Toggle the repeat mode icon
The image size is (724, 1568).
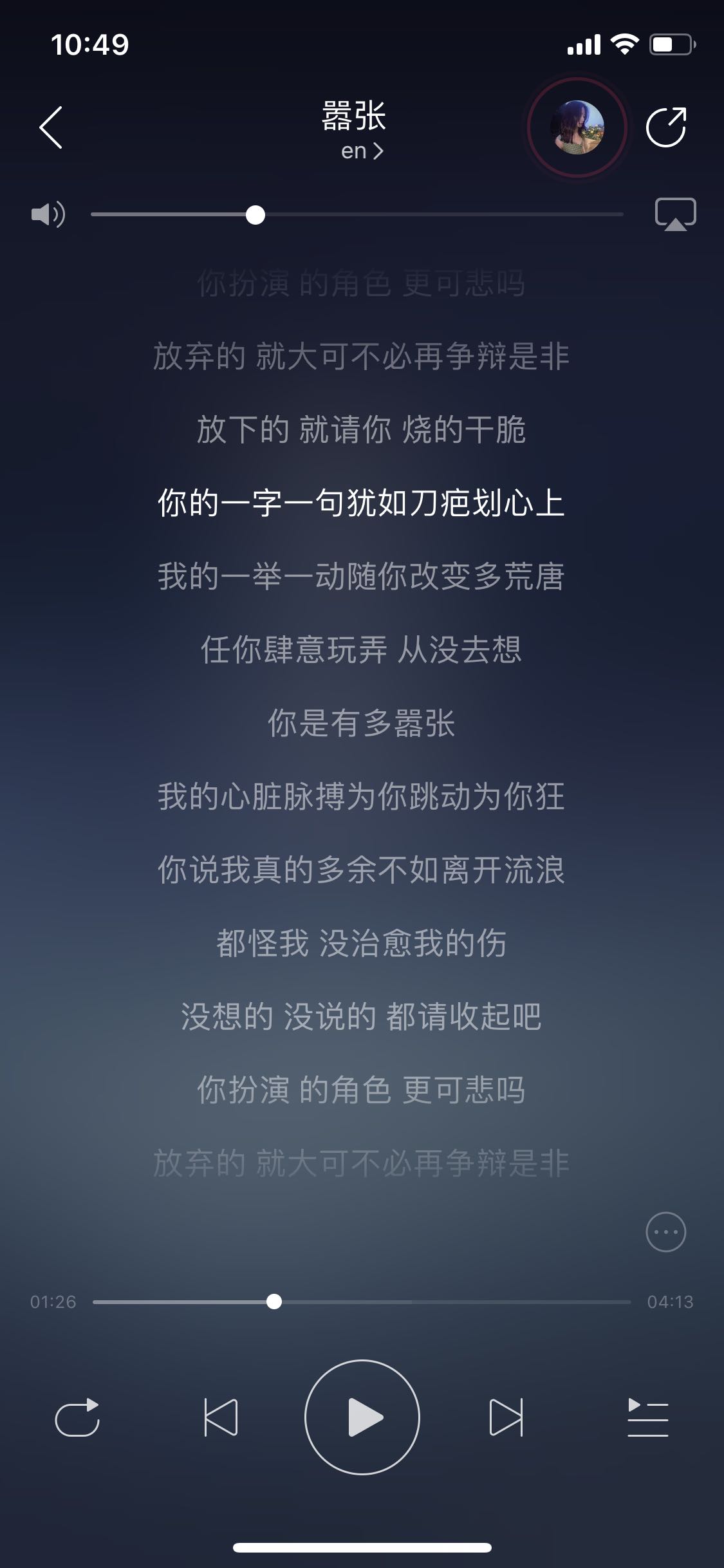coord(77,1417)
